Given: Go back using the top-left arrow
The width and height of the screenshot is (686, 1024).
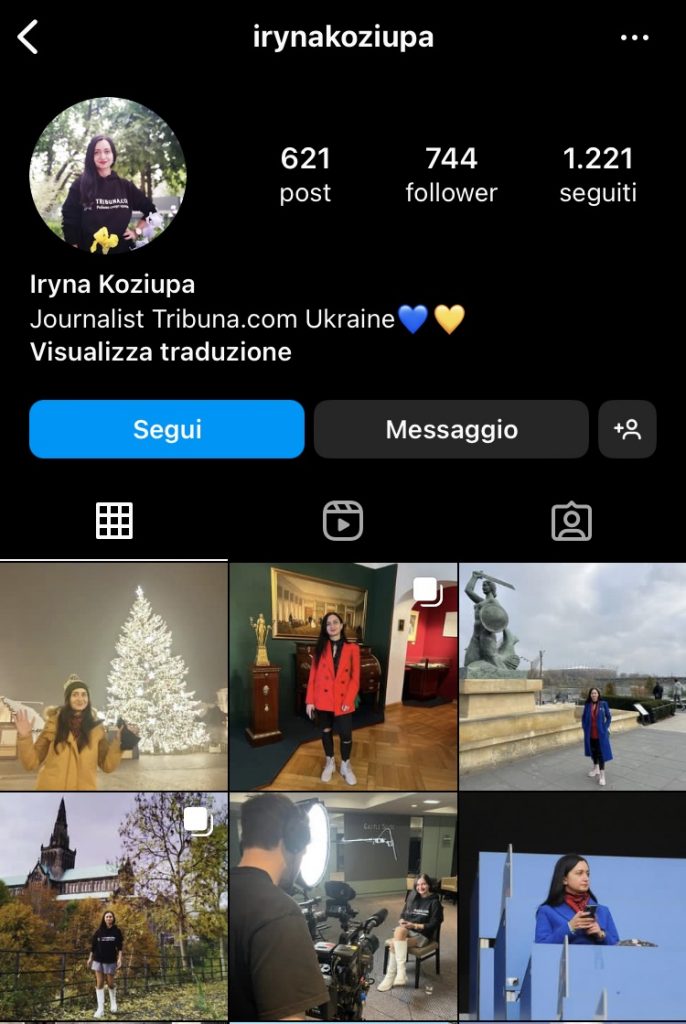Looking at the screenshot, I should pos(28,38).
